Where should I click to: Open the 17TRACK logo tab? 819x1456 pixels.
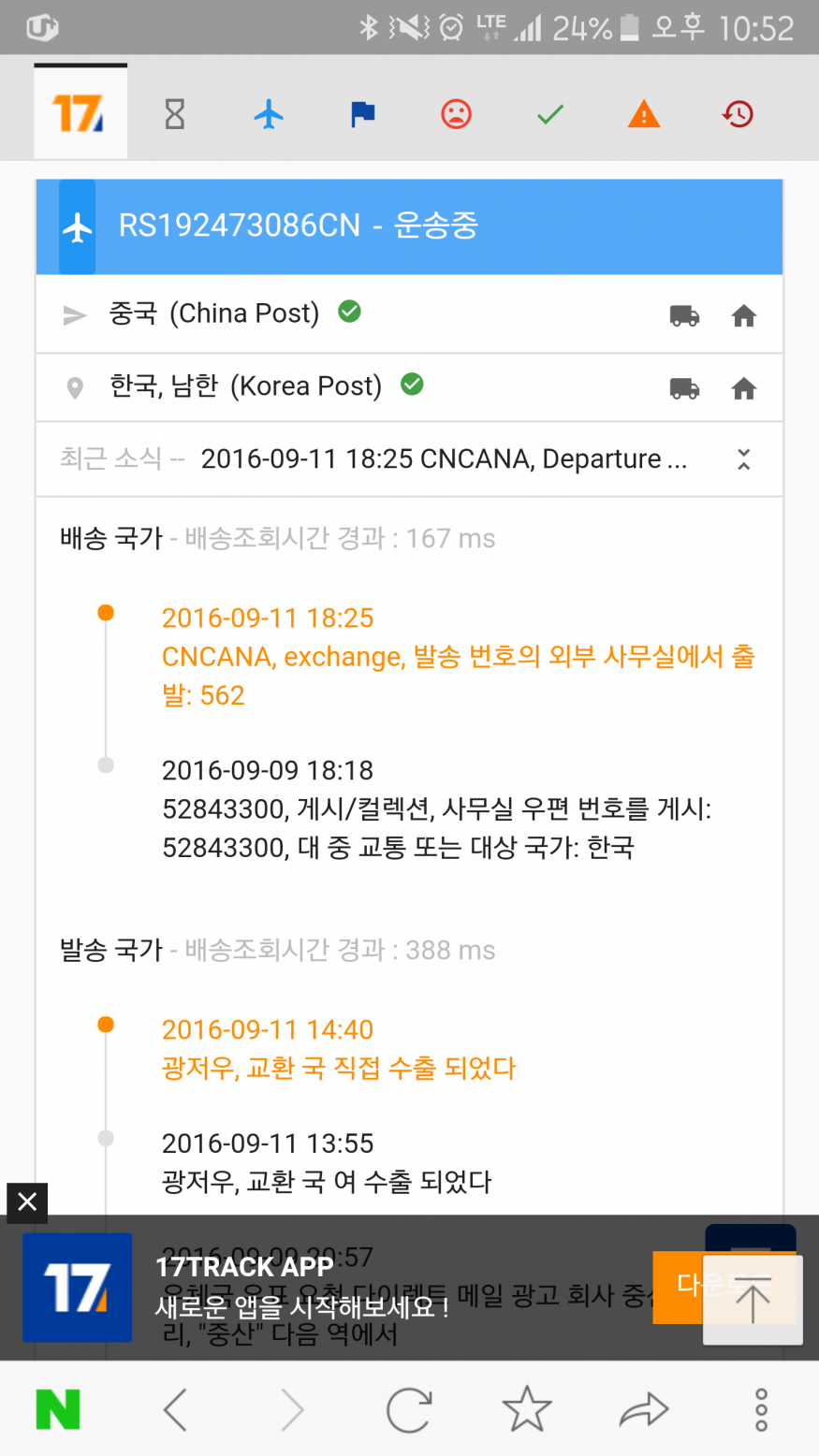tap(80, 113)
